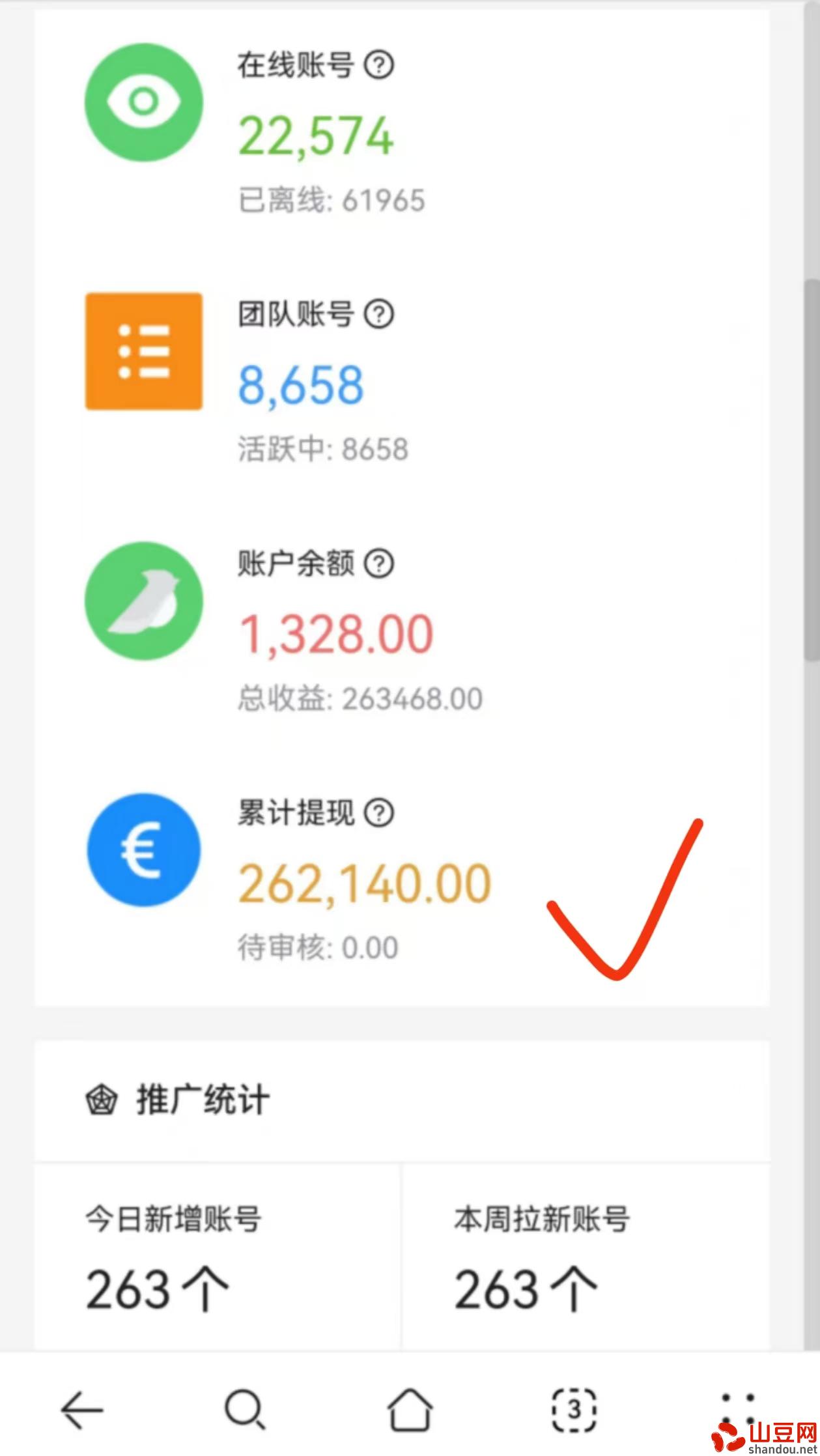The height and width of the screenshot is (1456, 820).
Task: Open the browser search
Action: 245,1410
